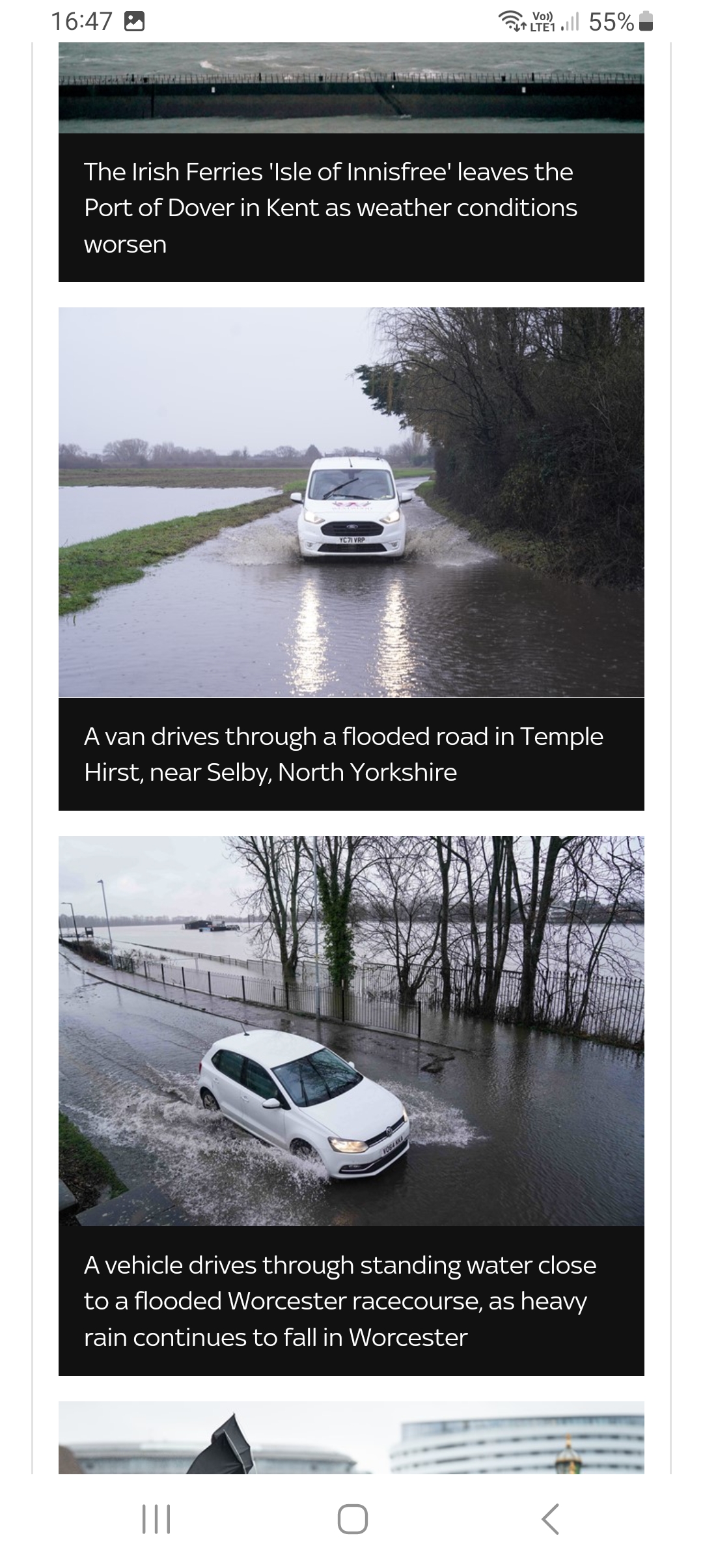
Task: Open the flooded road van photo
Action: click(351, 502)
